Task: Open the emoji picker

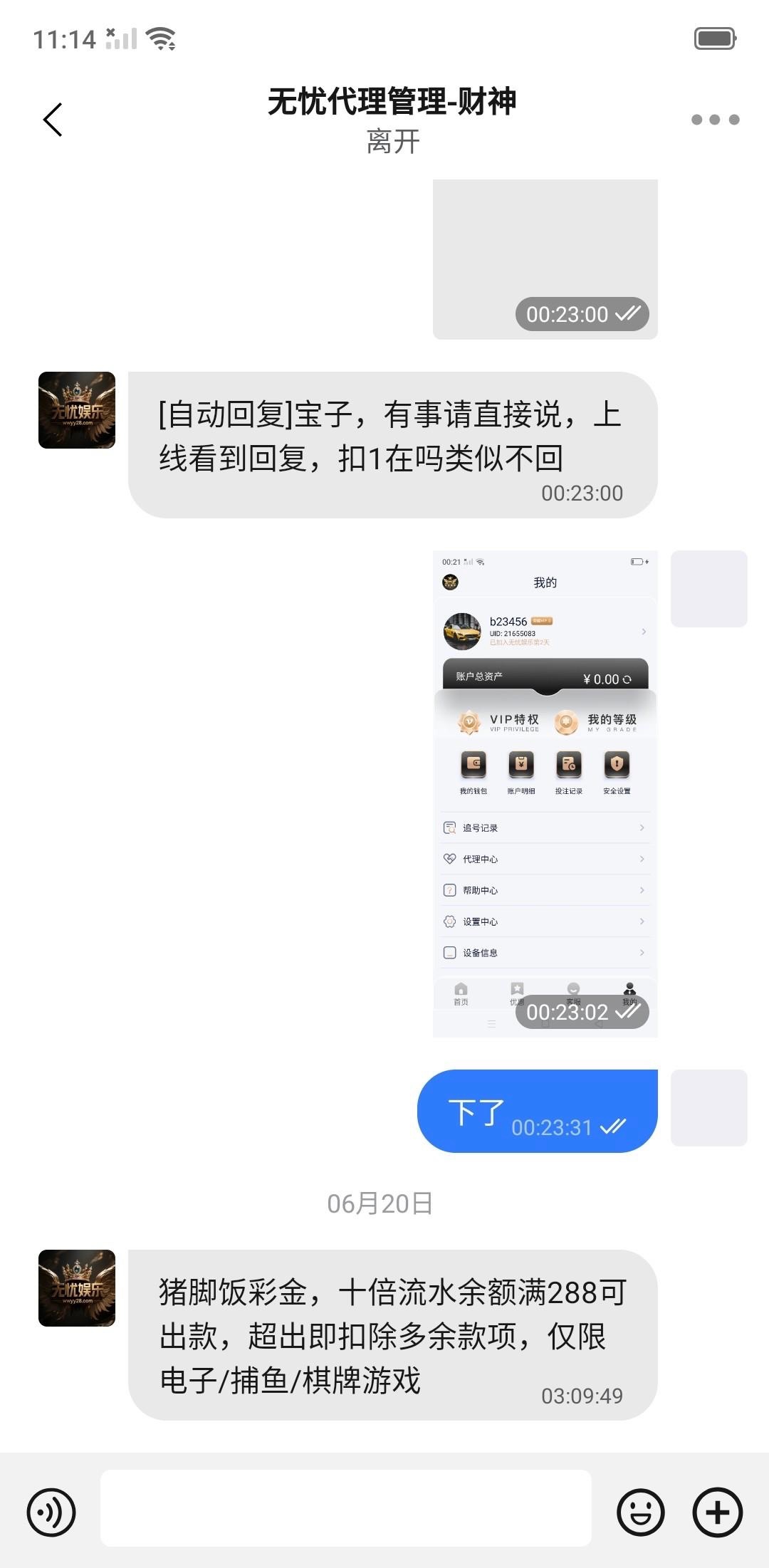Action: pos(640,1512)
